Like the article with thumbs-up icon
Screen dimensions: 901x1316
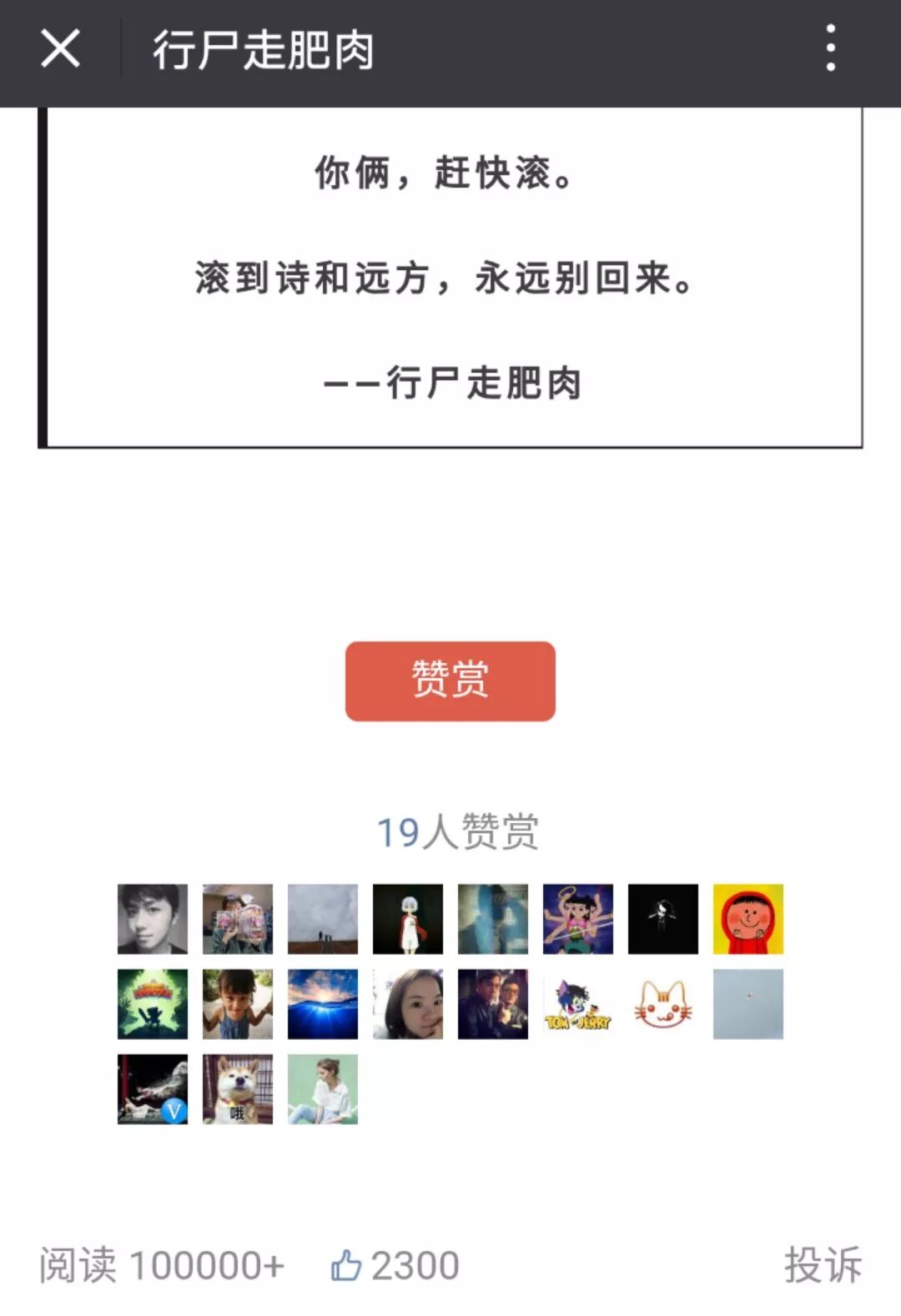(346, 1265)
